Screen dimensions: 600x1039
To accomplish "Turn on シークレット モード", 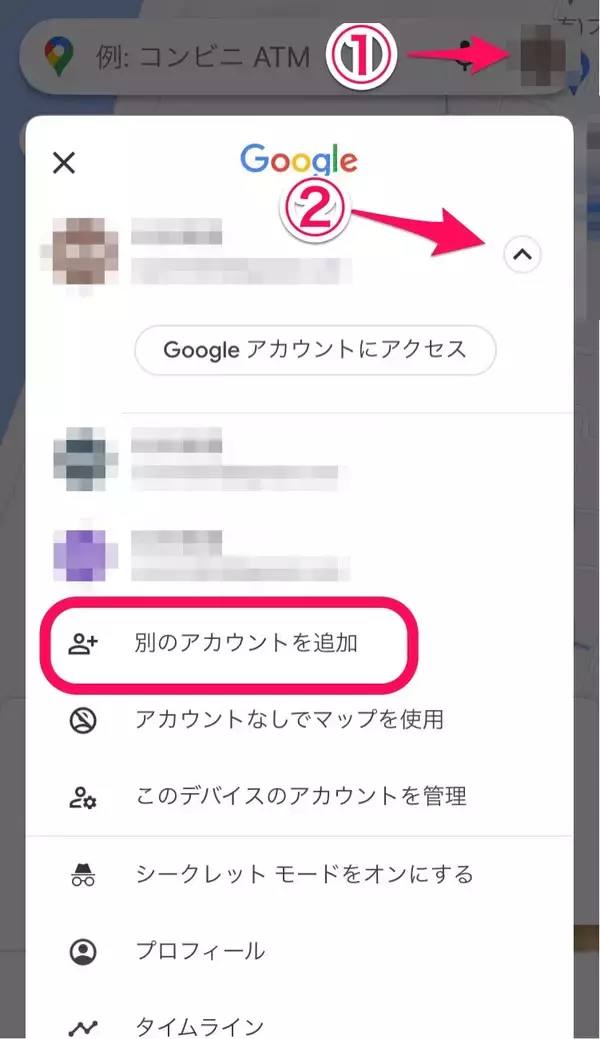I will tap(304, 875).
